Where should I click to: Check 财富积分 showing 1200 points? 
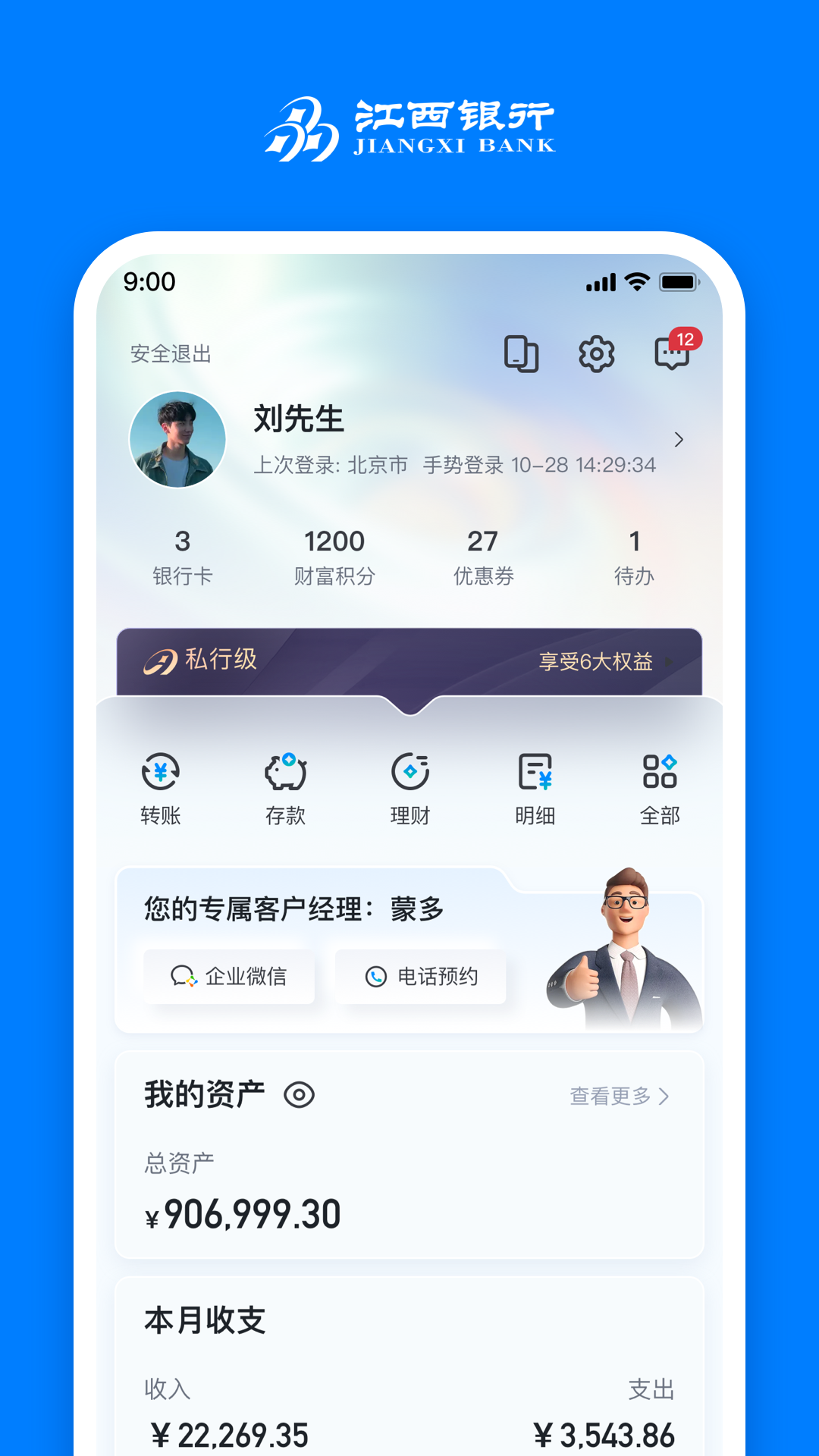pyautogui.click(x=336, y=556)
